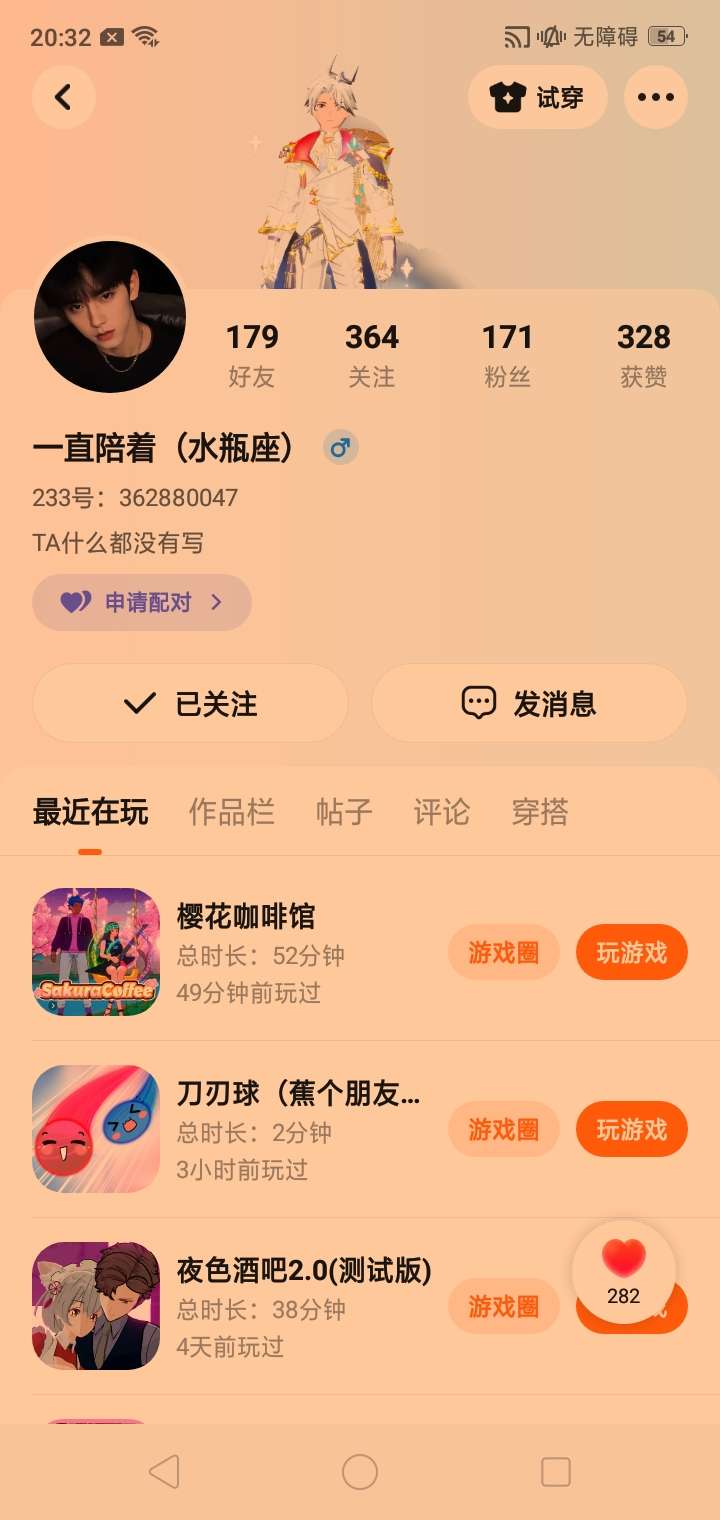This screenshot has height=1520, width=720.
Task: Tap 玩游戏 for 樱花咖啡馆
Action: (631, 952)
